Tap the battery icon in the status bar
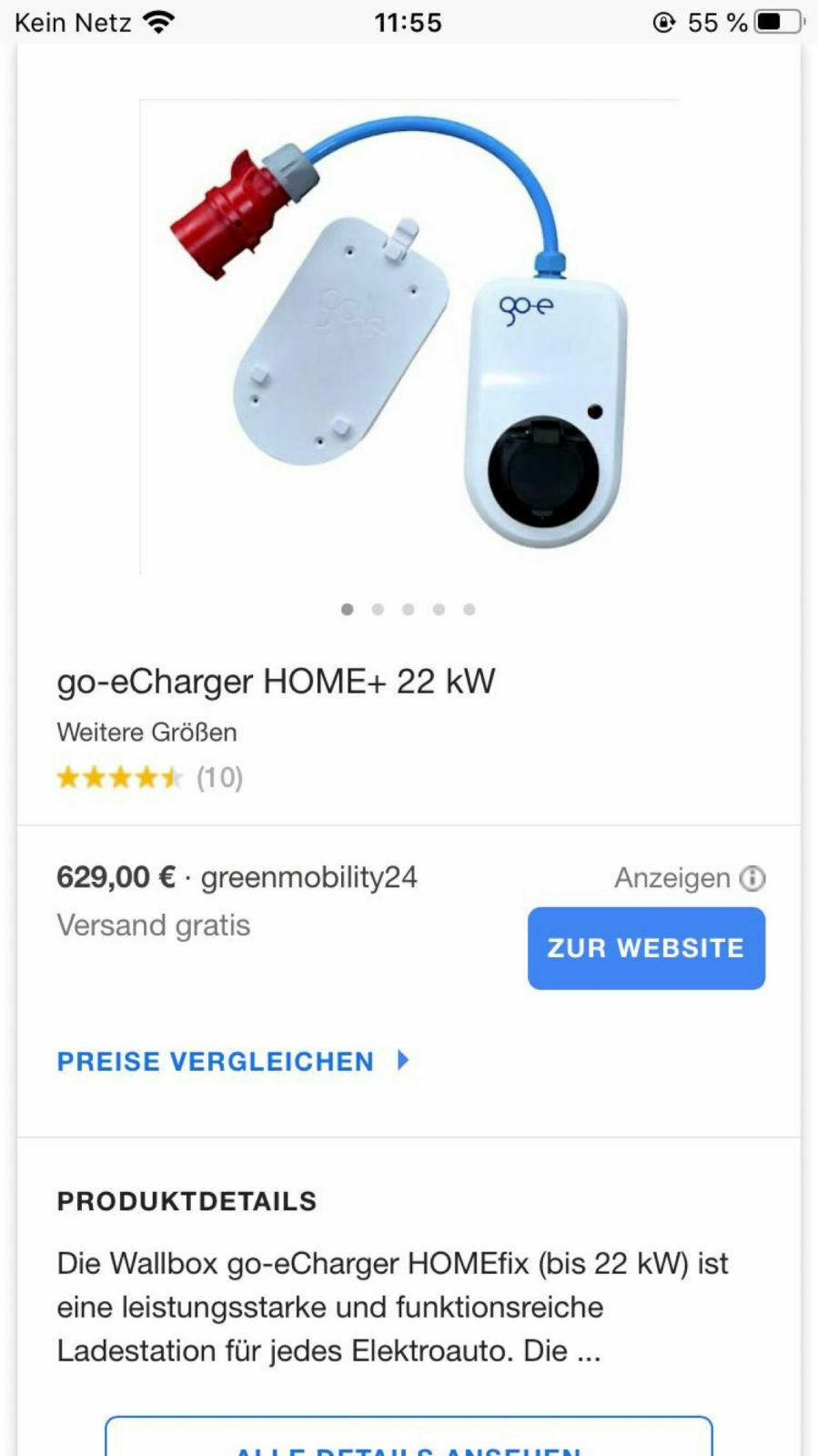 [778, 21]
